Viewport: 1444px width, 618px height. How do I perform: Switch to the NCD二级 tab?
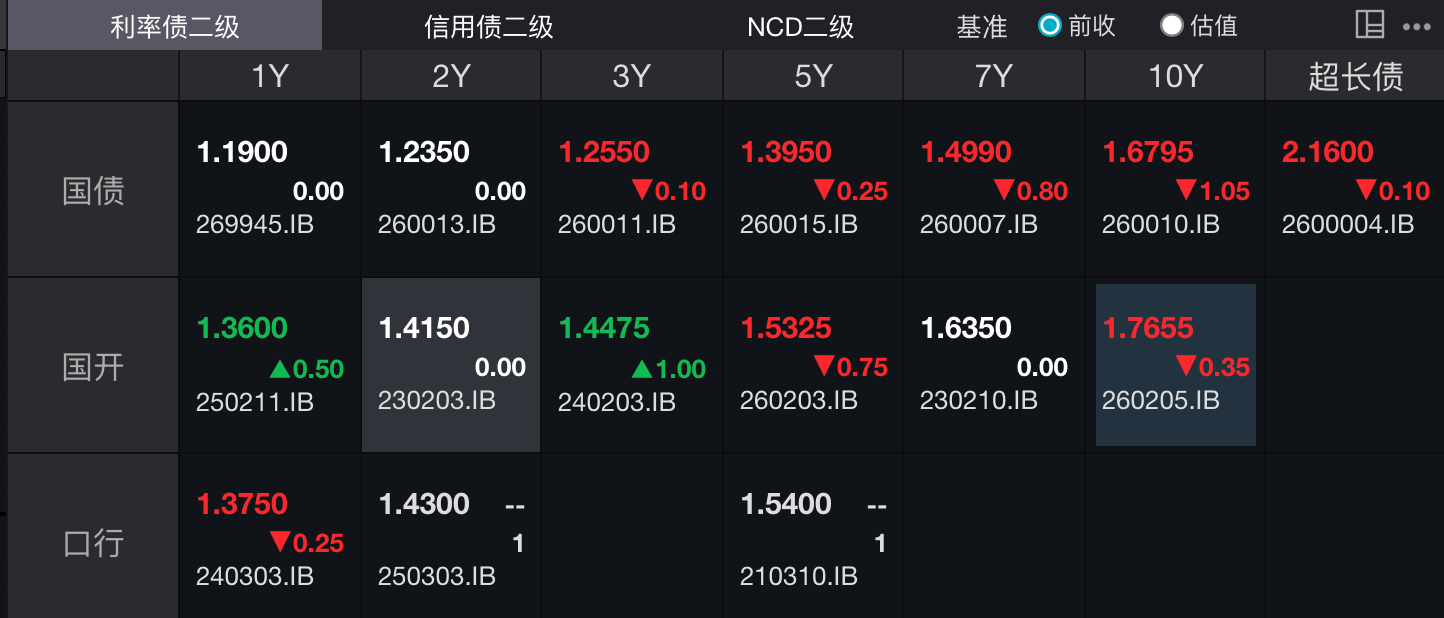(x=800, y=26)
